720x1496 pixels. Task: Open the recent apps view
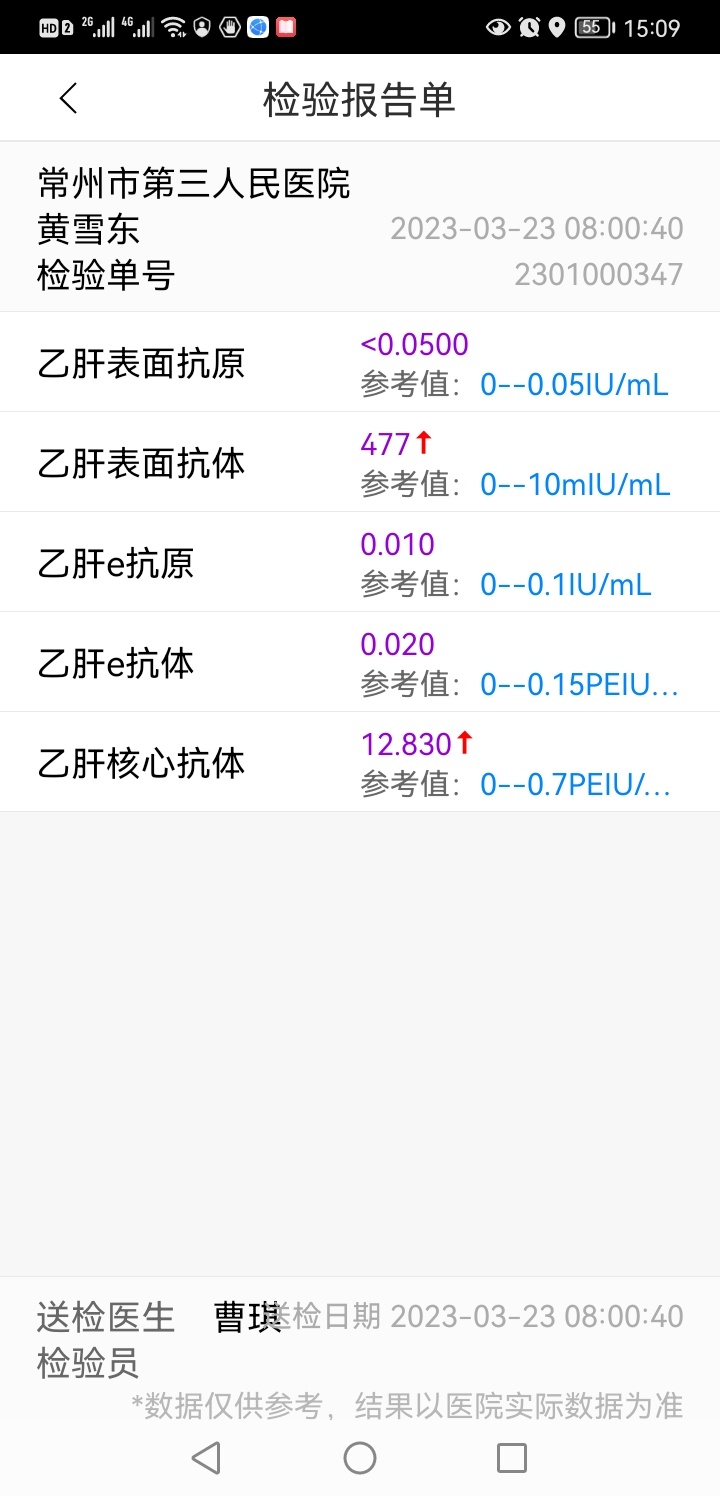point(512,1458)
